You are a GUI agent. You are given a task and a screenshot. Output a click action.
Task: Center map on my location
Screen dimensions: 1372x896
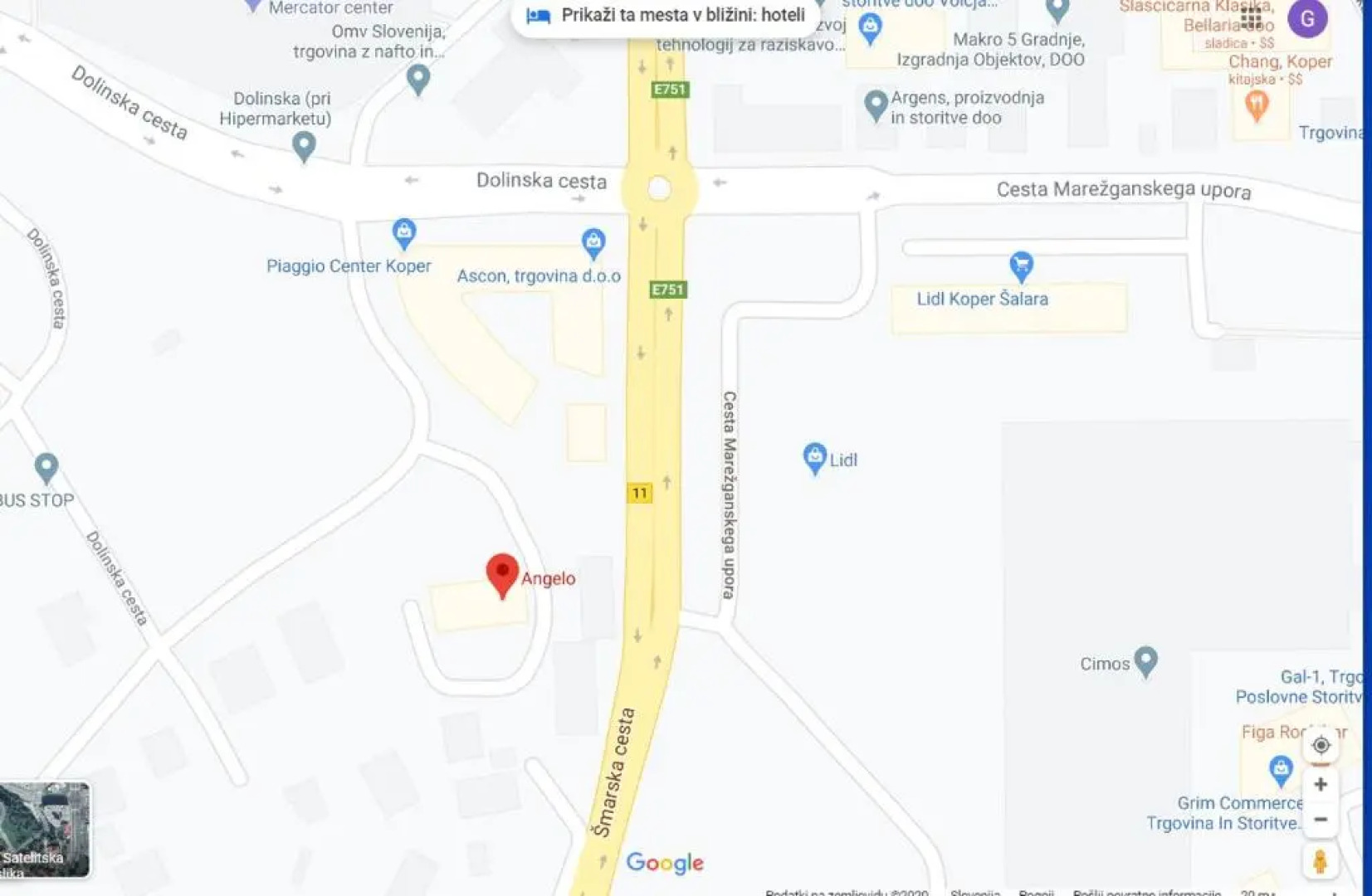[x=1320, y=745]
